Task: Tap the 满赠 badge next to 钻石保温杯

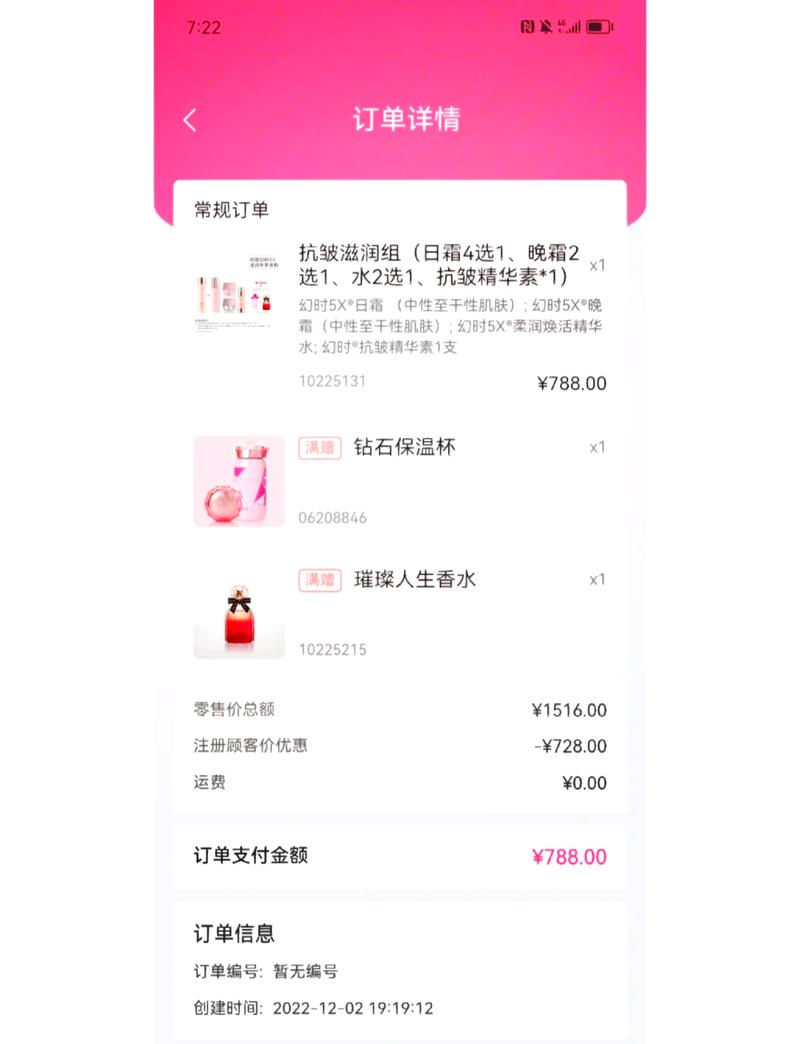Action: (x=319, y=448)
